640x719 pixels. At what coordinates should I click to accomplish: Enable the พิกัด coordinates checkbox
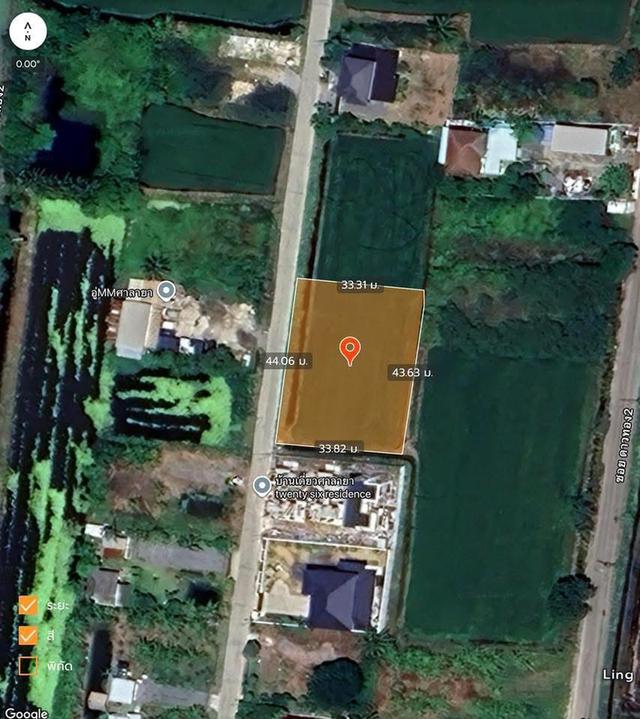click(x=28, y=664)
